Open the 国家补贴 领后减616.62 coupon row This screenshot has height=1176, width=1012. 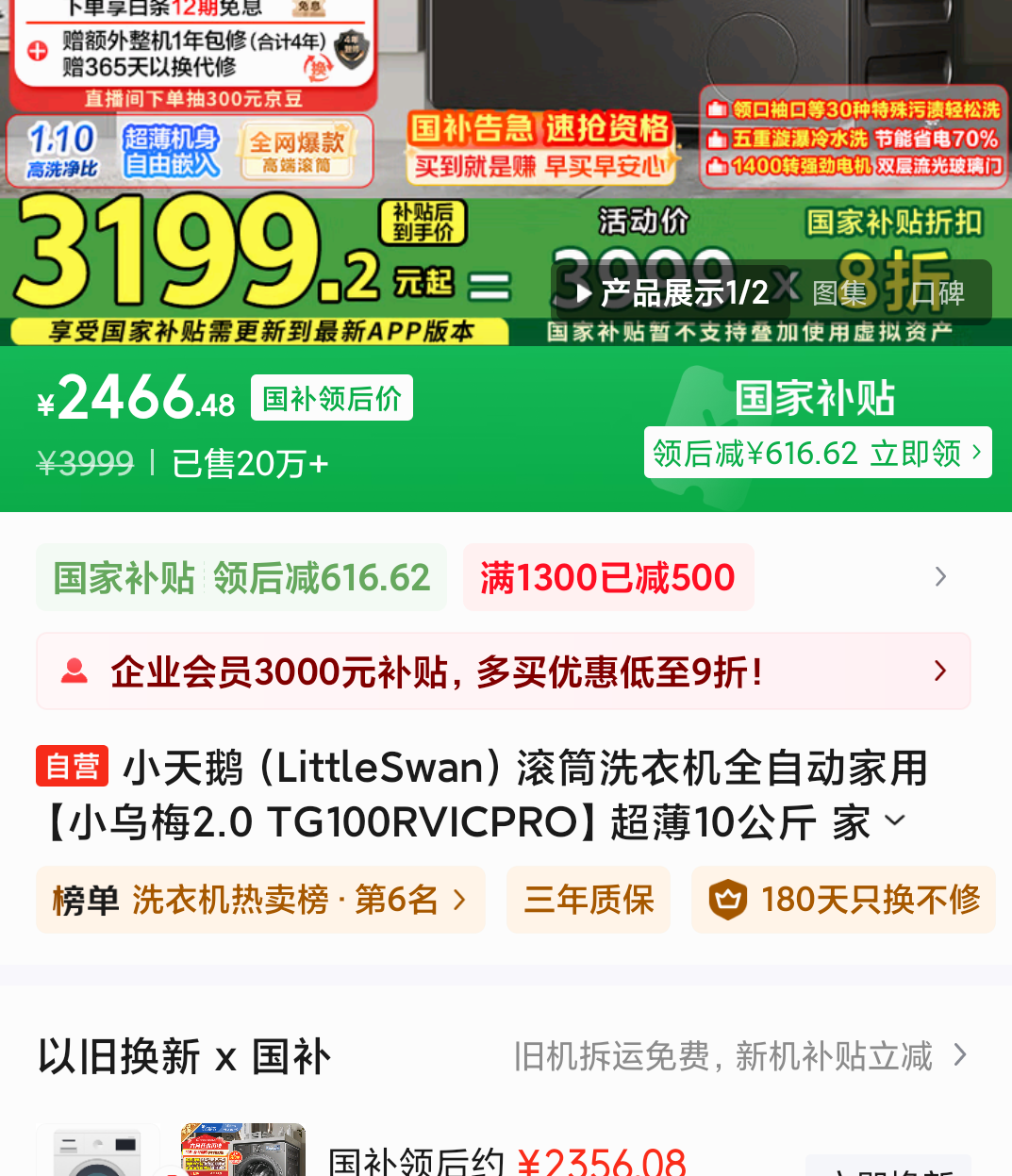(241, 577)
